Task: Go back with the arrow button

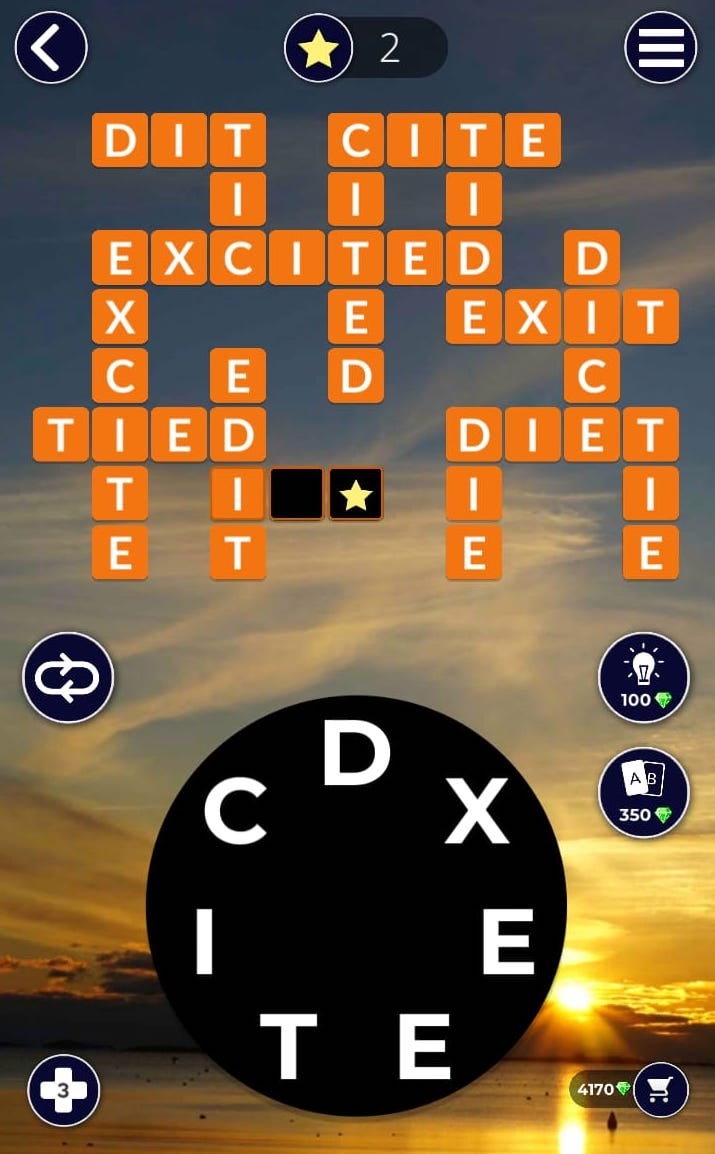Action: coord(51,47)
